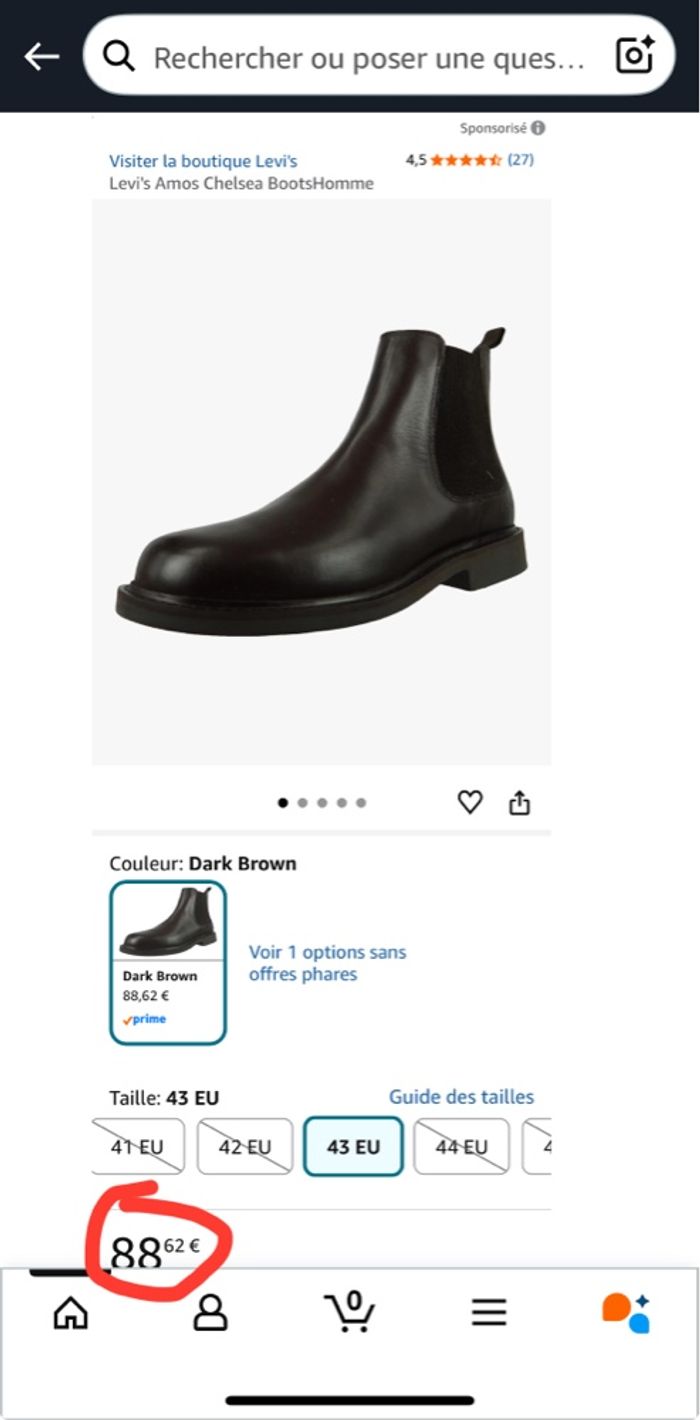Viewport: 700px width, 1420px height.
Task: Add the boot to the wishlist heart
Action: coord(469,802)
